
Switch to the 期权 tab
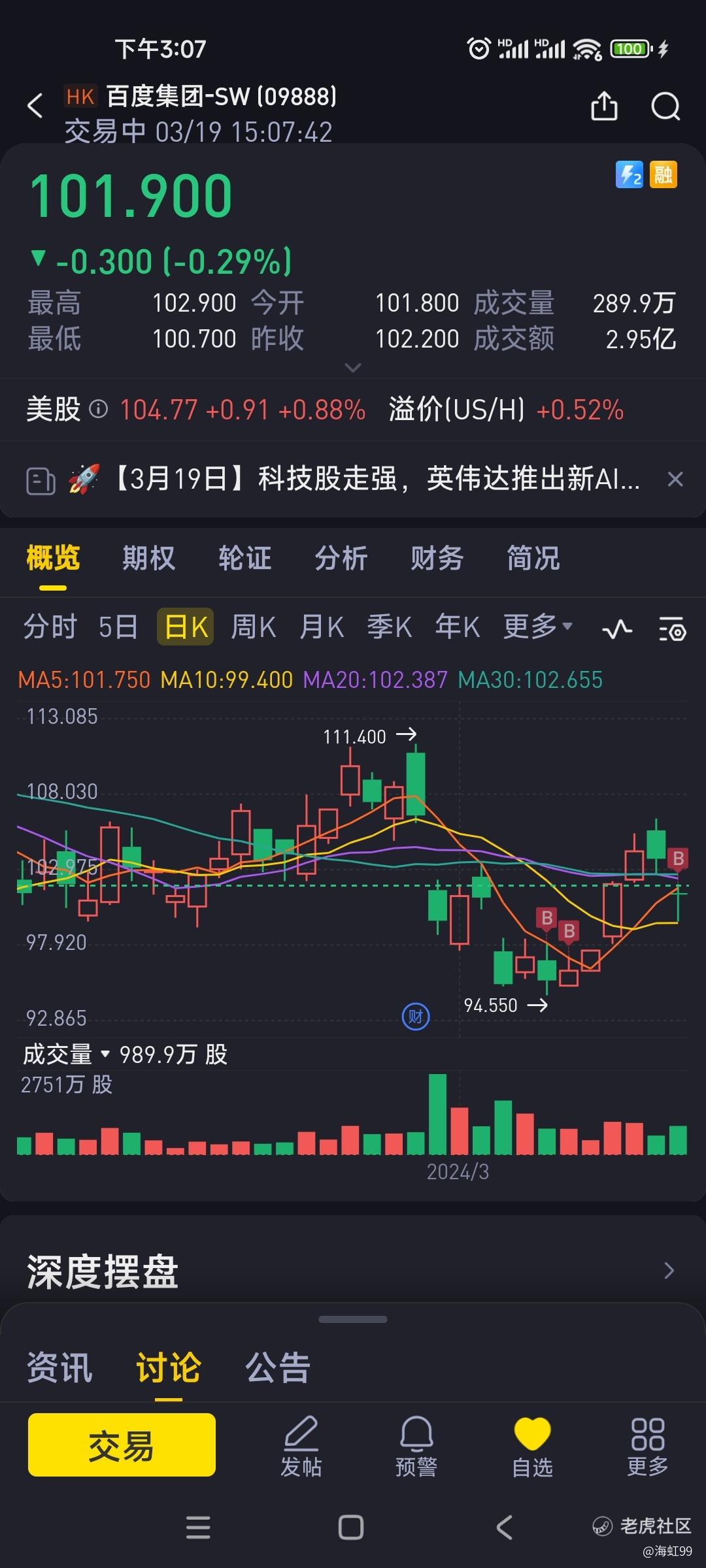coord(149,559)
